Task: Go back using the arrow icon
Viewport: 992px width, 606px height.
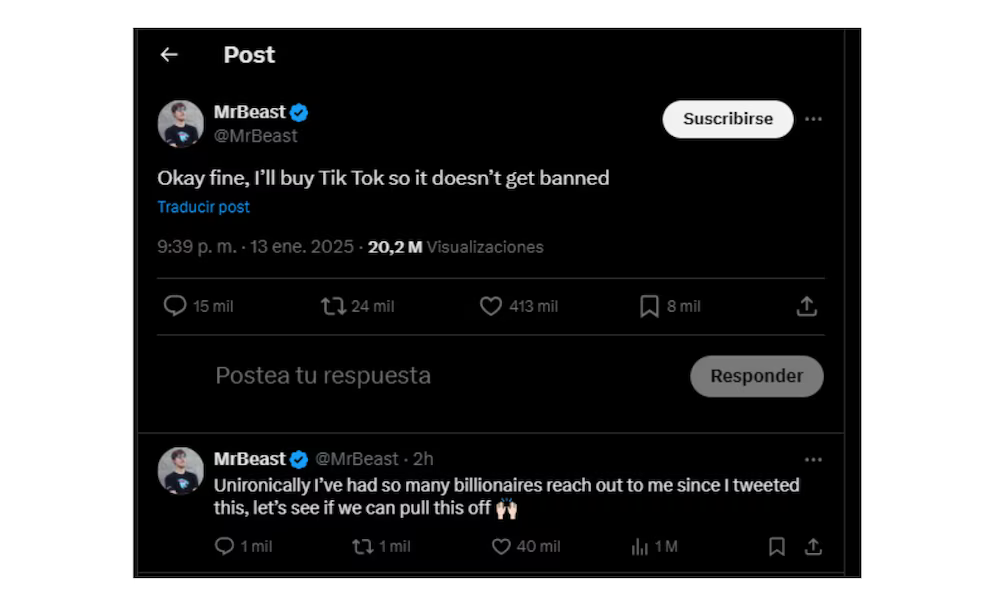Action: [168, 55]
